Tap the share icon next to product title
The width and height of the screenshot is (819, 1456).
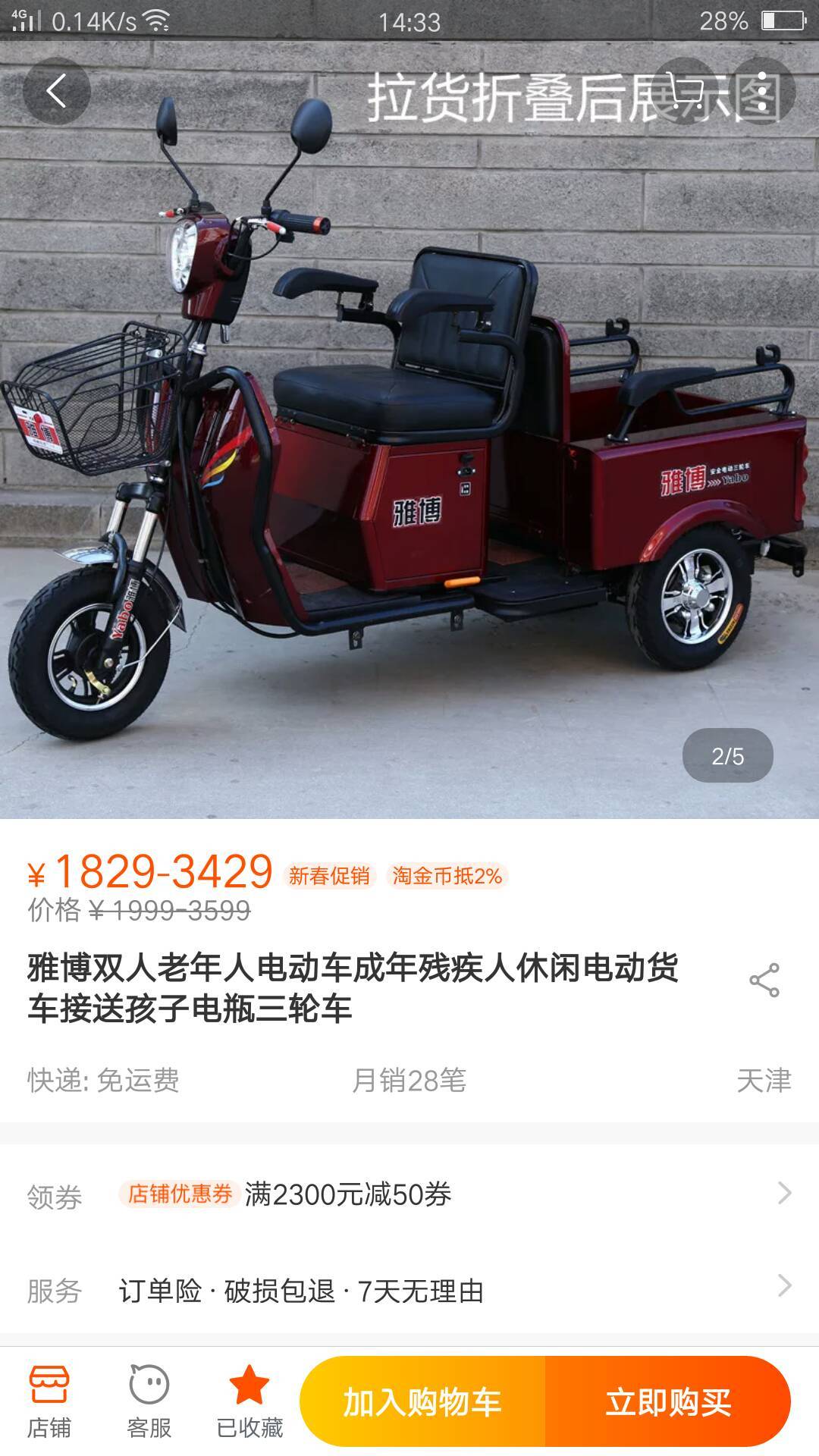tap(766, 980)
